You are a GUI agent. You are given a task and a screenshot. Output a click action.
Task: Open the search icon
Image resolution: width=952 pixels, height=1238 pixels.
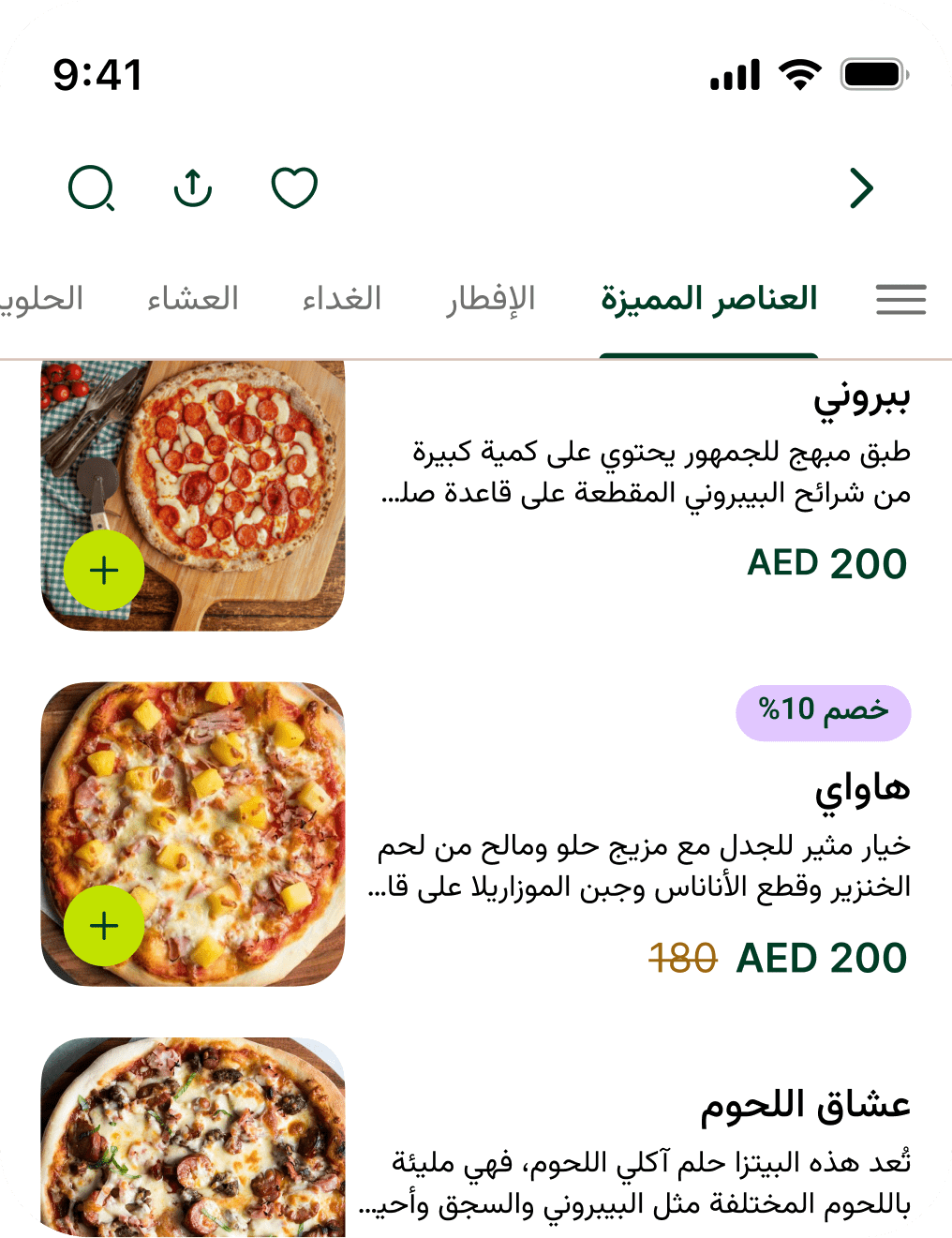(93, 187)
